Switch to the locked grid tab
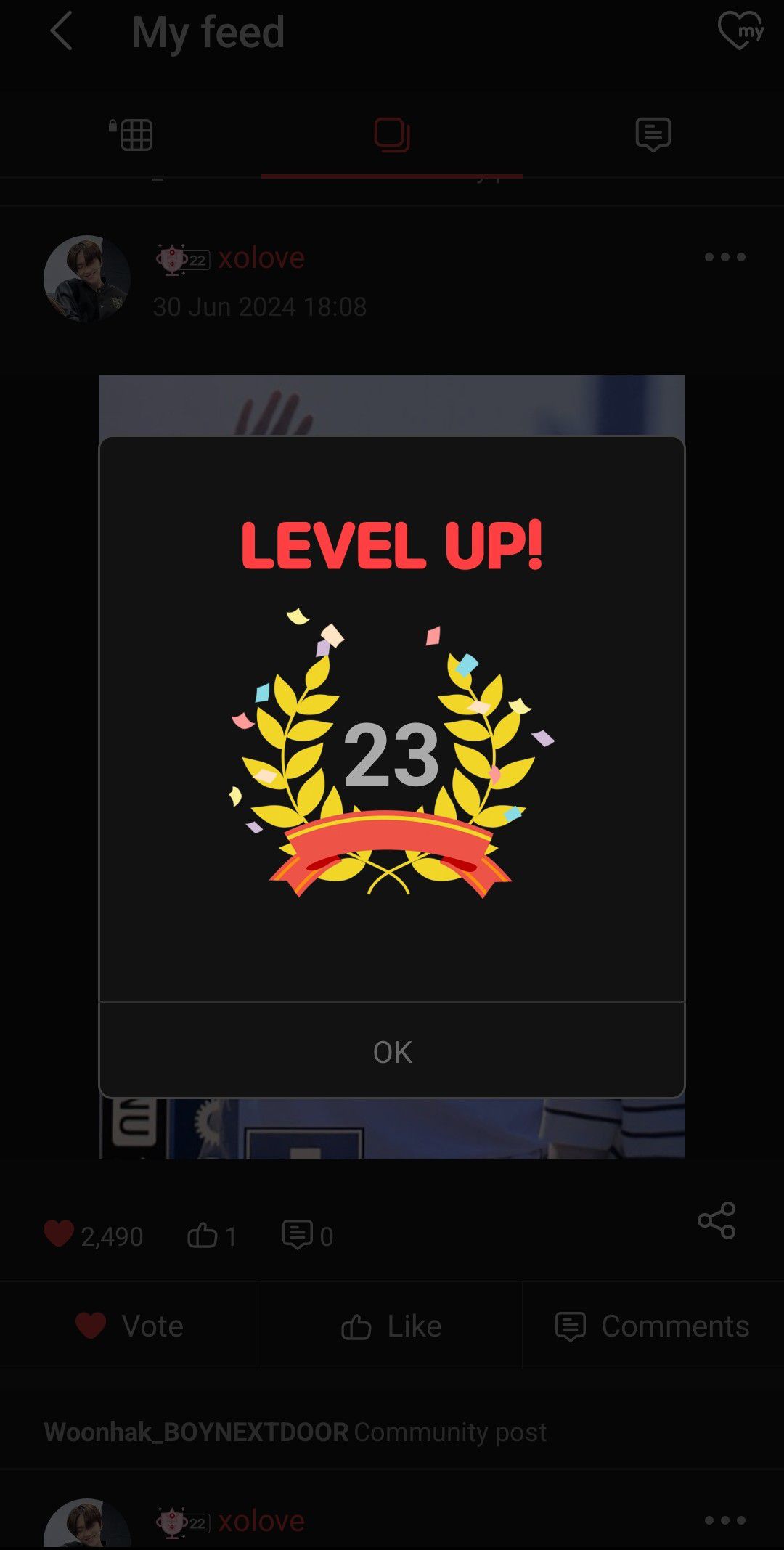This screenshot has width=784, height=1550. 131,135
